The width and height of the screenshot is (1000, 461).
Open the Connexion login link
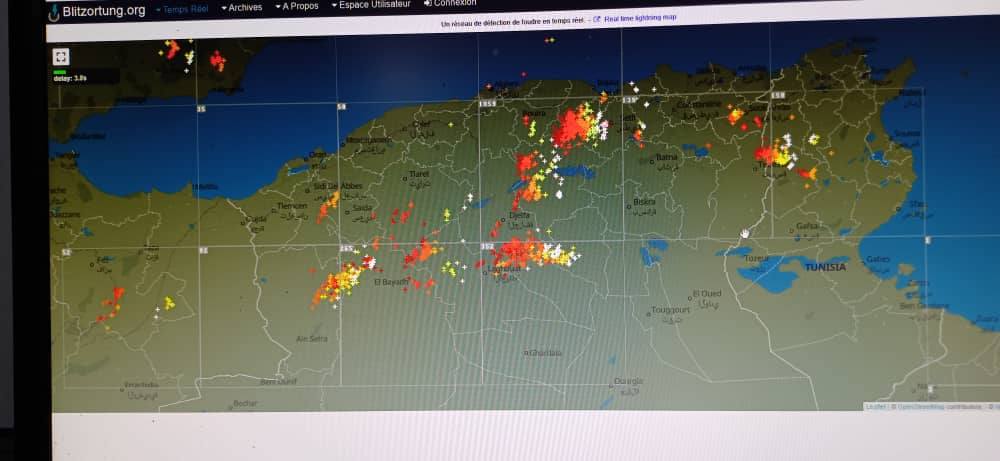click(452, 3)
